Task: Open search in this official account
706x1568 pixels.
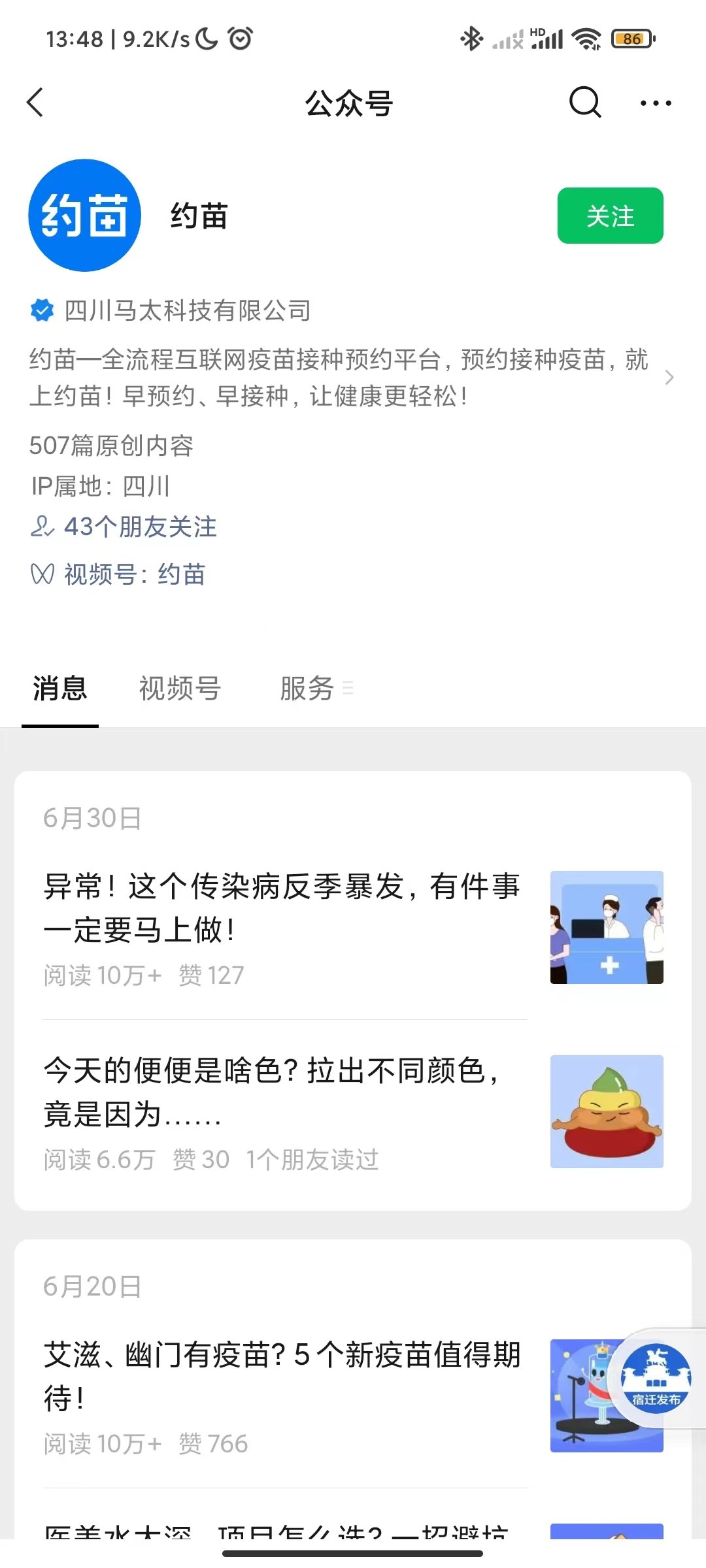Action: click(x=584, y=103)
